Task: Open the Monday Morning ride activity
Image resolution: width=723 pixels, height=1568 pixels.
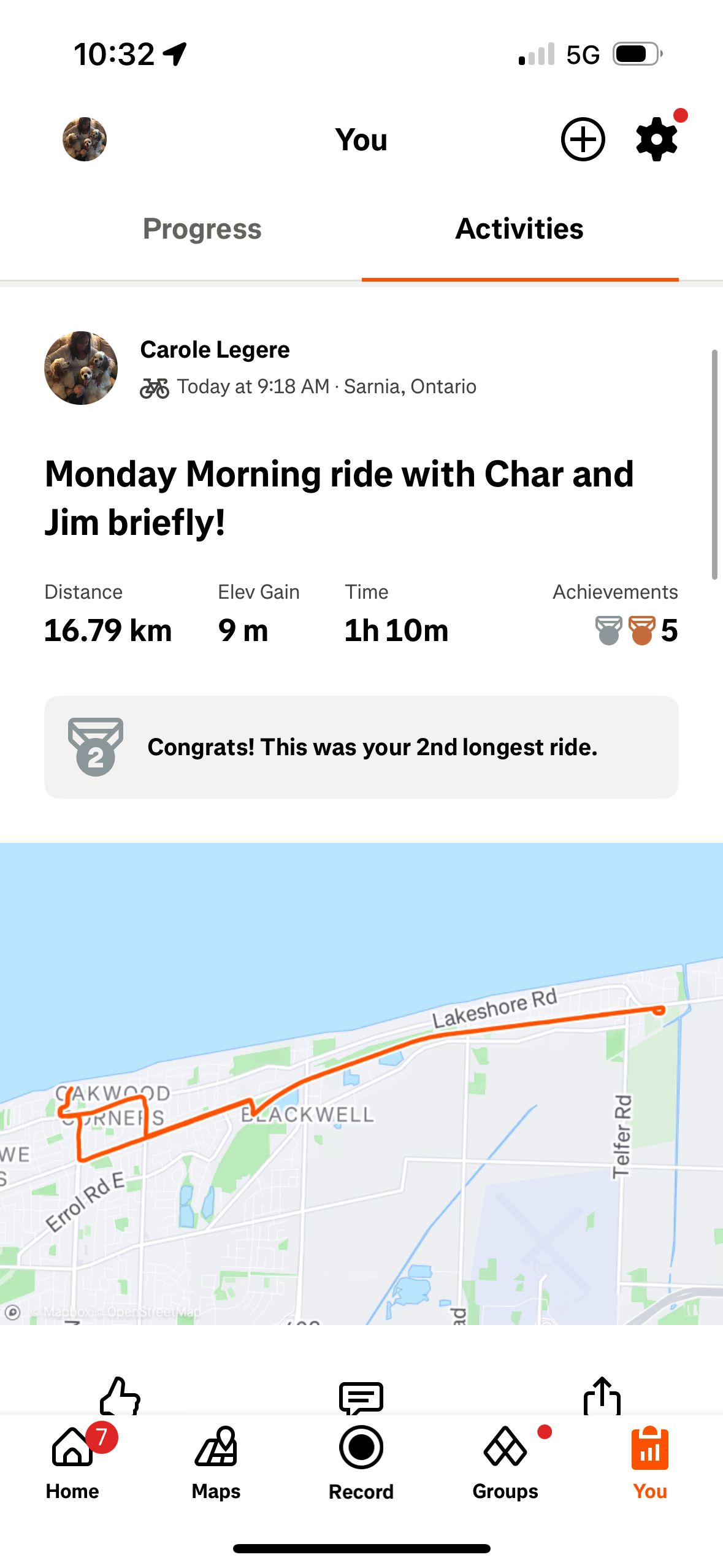Action: click(339, 498)
